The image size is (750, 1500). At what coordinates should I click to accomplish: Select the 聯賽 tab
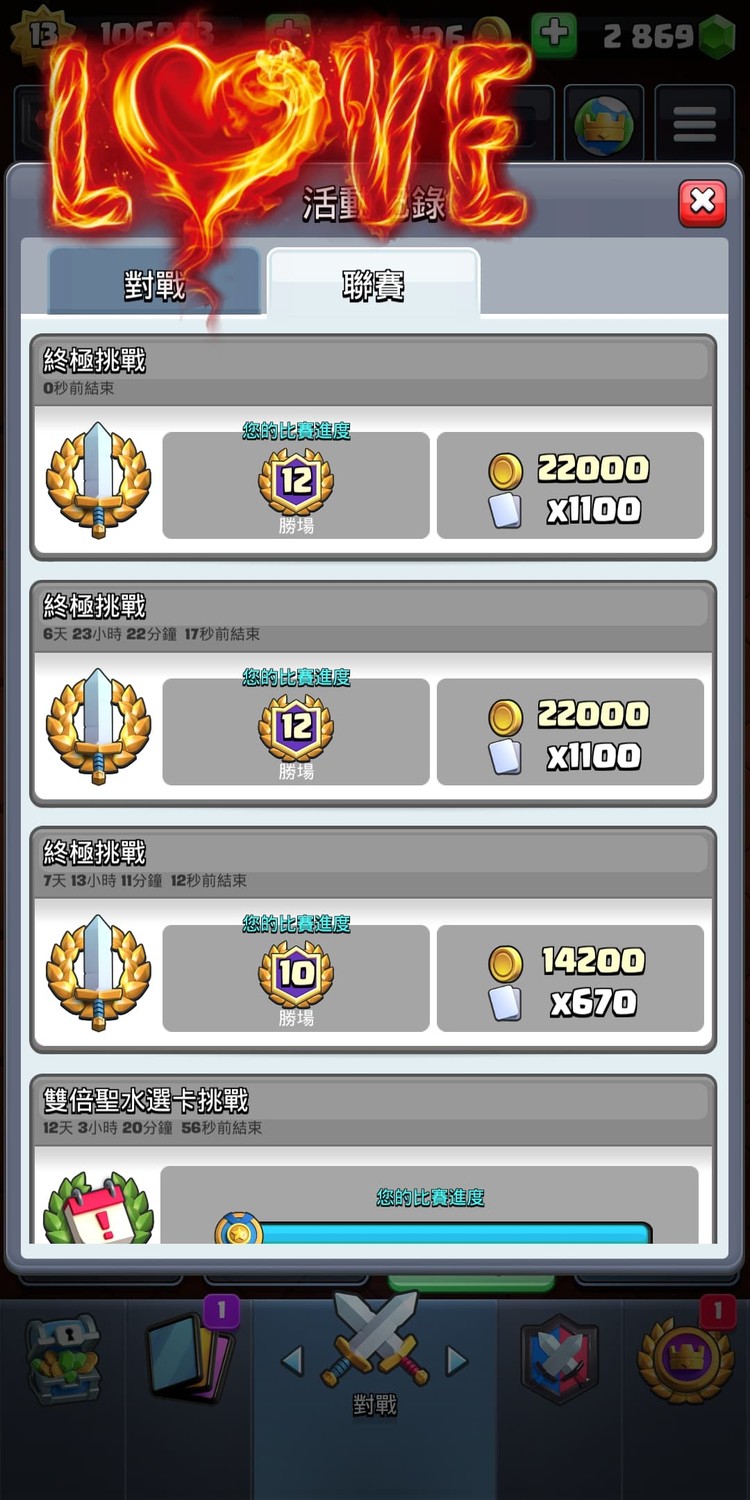tap(373, 285)
